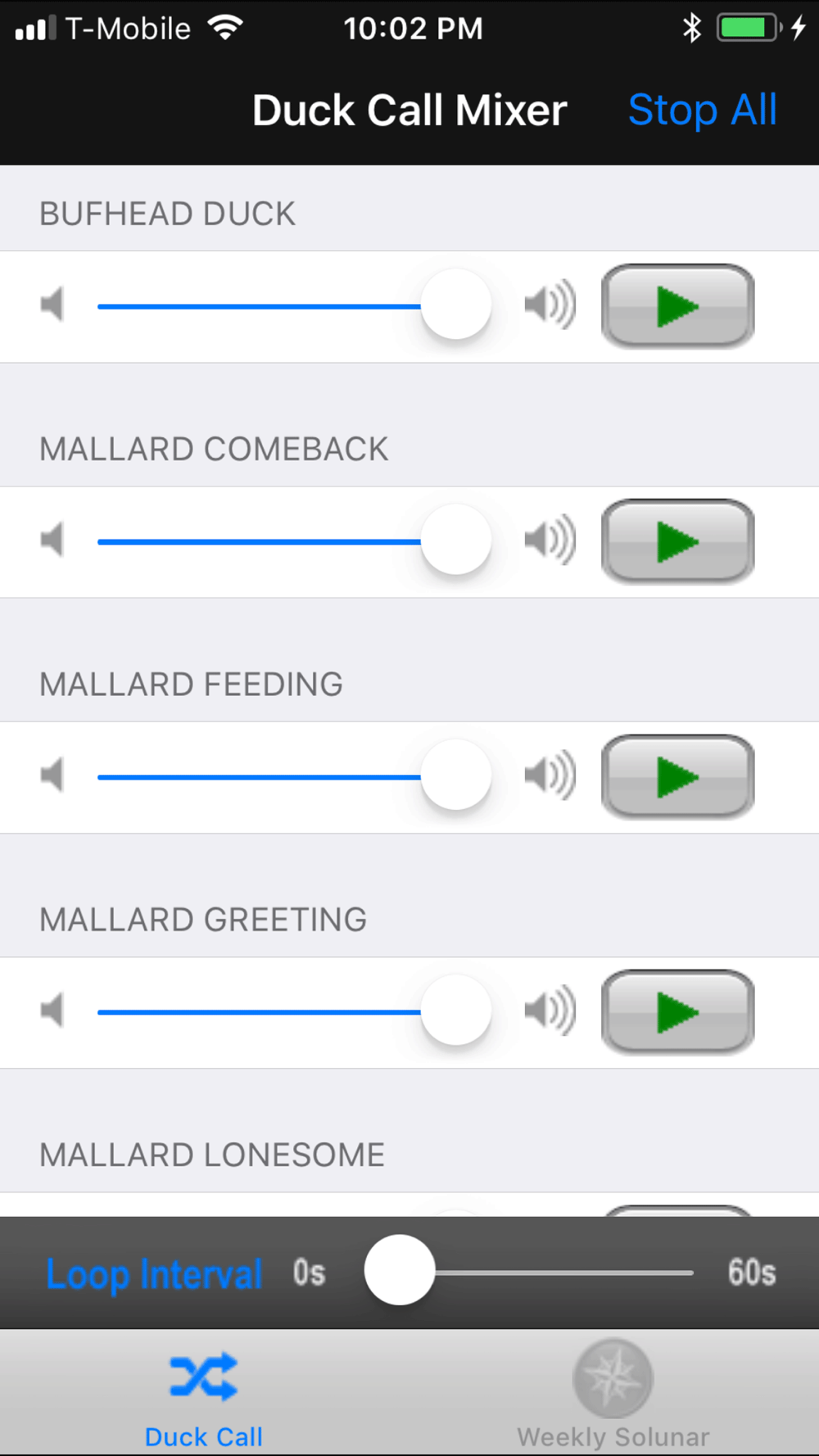Switch to the Weekly Solunar tab
Viewport: 819px width, 1456px height.
point(613,1394)
